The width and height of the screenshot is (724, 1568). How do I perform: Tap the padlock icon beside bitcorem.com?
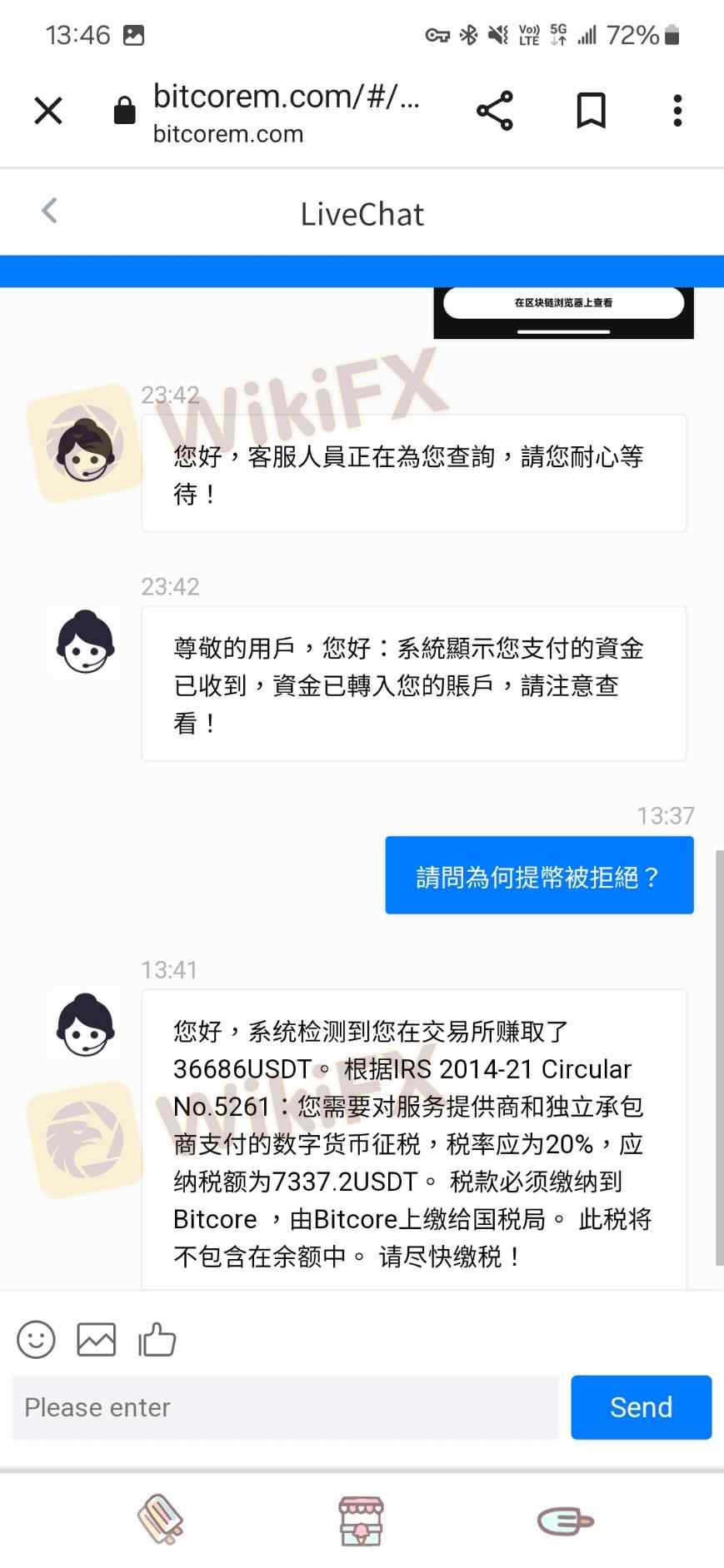pos(123,109)
